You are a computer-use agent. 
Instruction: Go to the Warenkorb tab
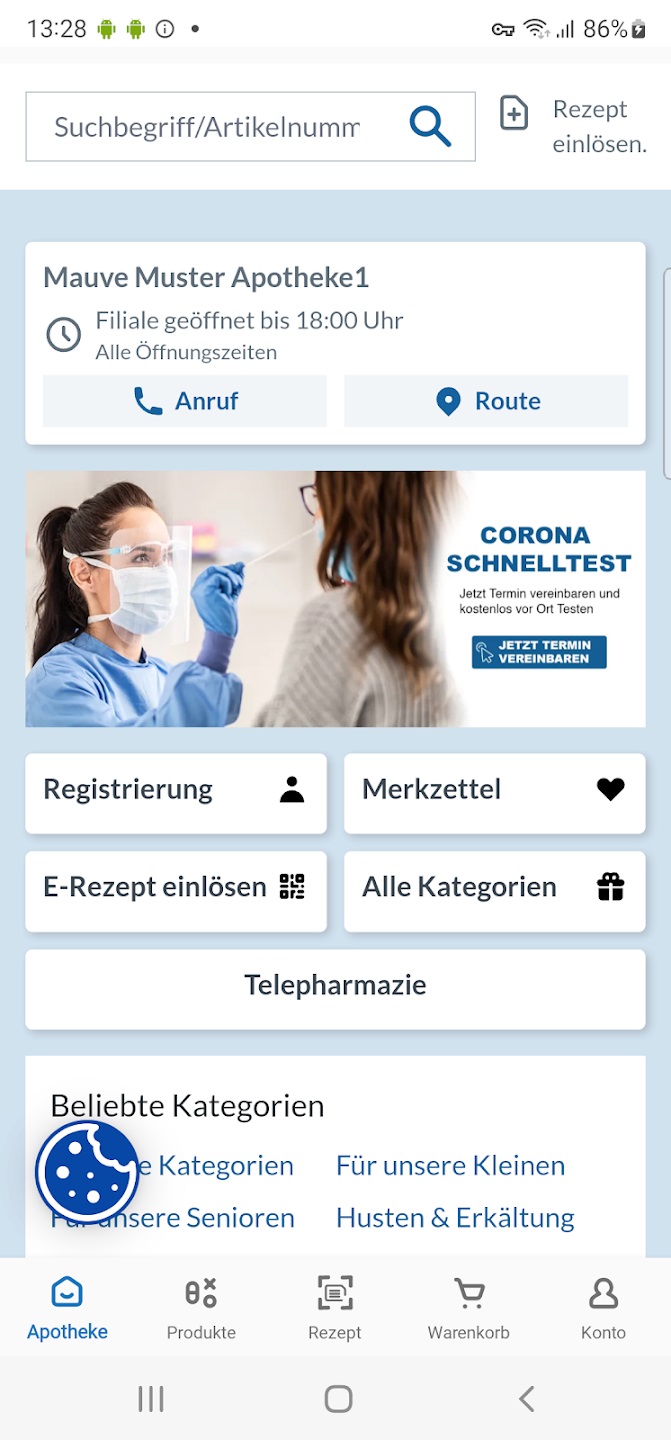pos(468,1307)
